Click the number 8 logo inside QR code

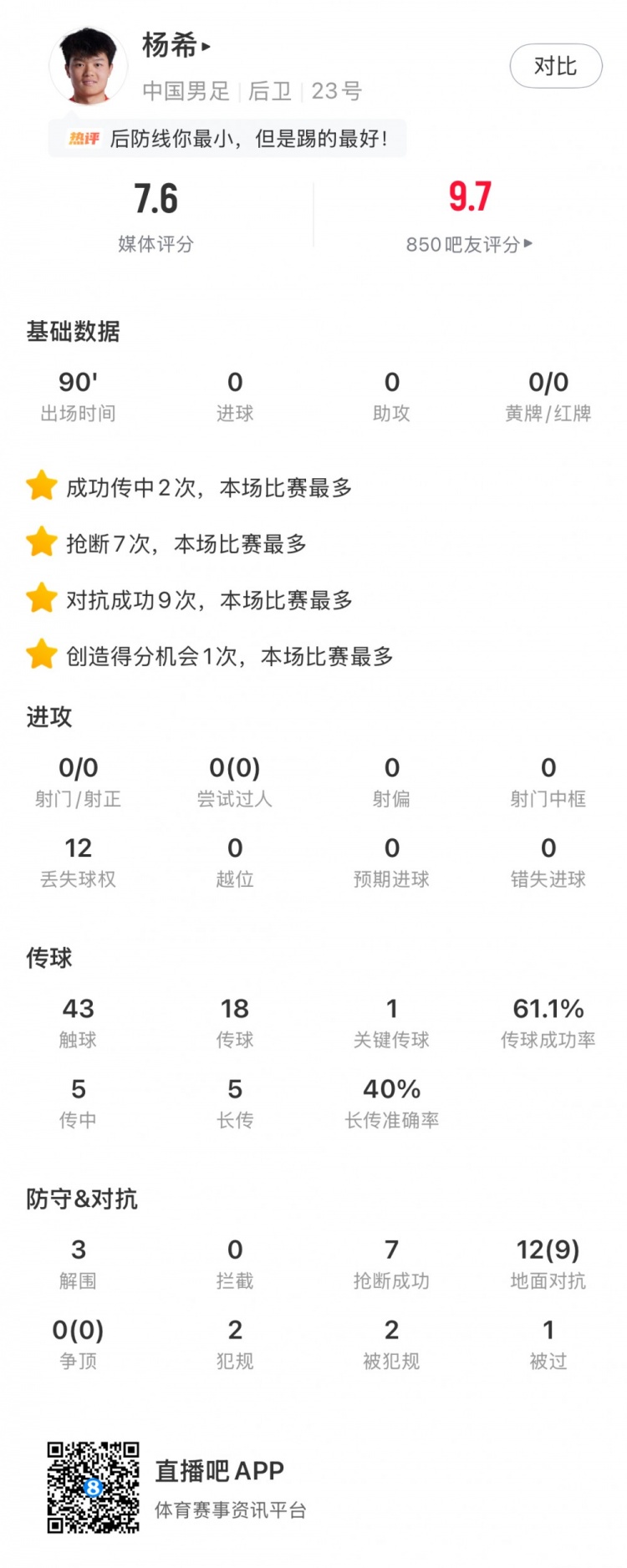point(93,1487)
